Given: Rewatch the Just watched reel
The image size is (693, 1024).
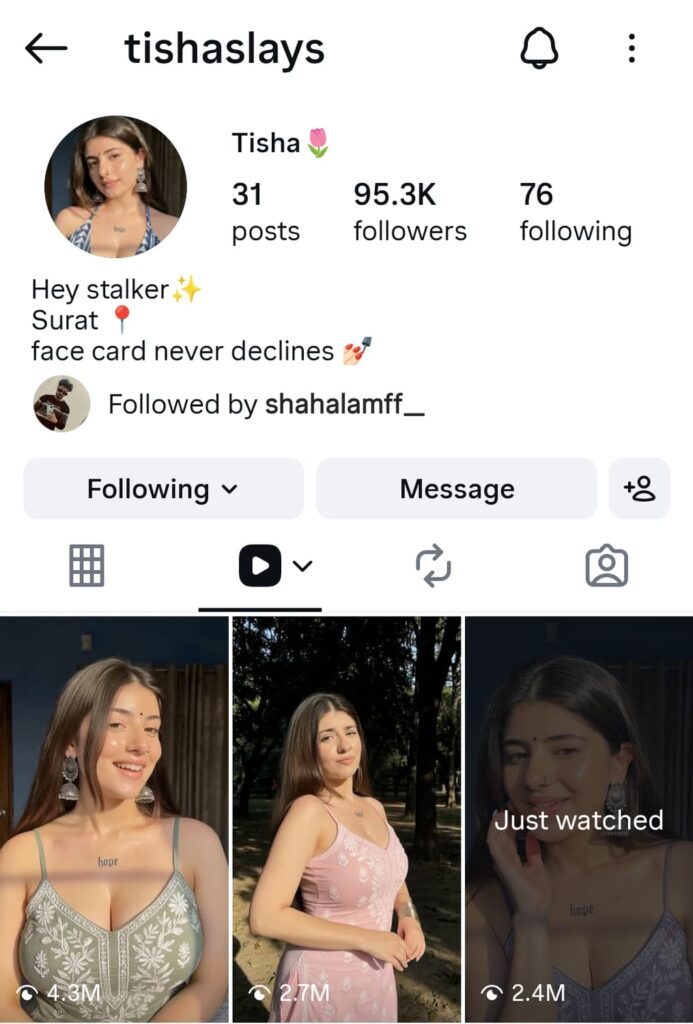Looking at the screenshot, I should click(x=578, y=820).
